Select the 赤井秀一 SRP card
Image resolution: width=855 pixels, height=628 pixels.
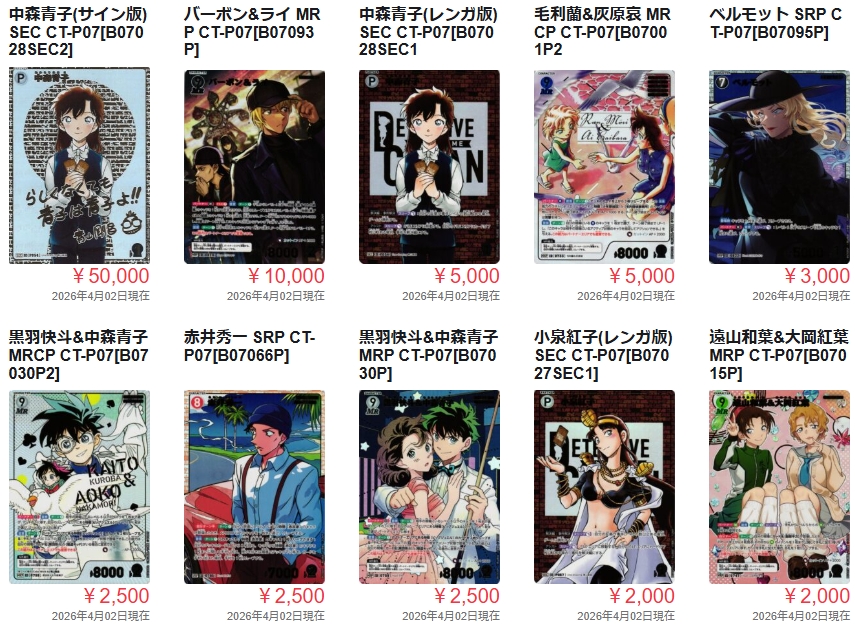click(x=254, y=487)
